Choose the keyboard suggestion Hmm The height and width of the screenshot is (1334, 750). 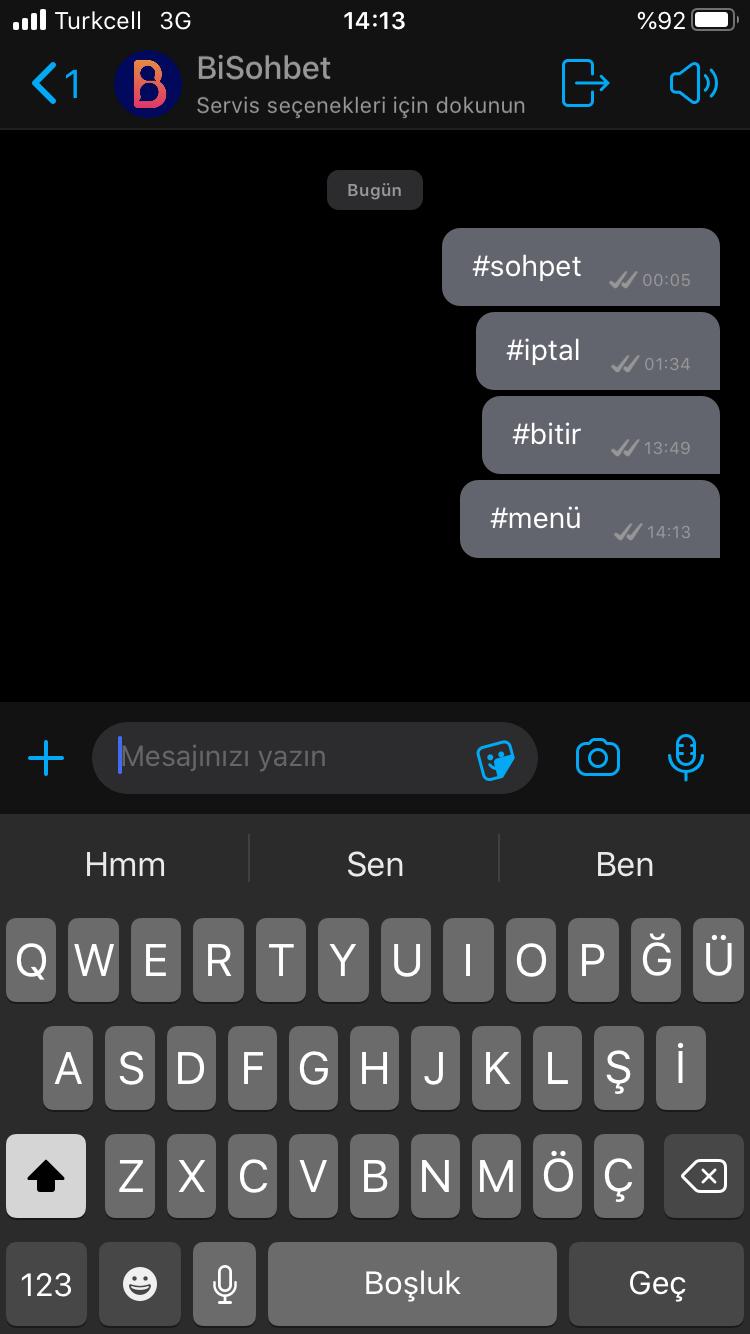click(x=125, y=864)
